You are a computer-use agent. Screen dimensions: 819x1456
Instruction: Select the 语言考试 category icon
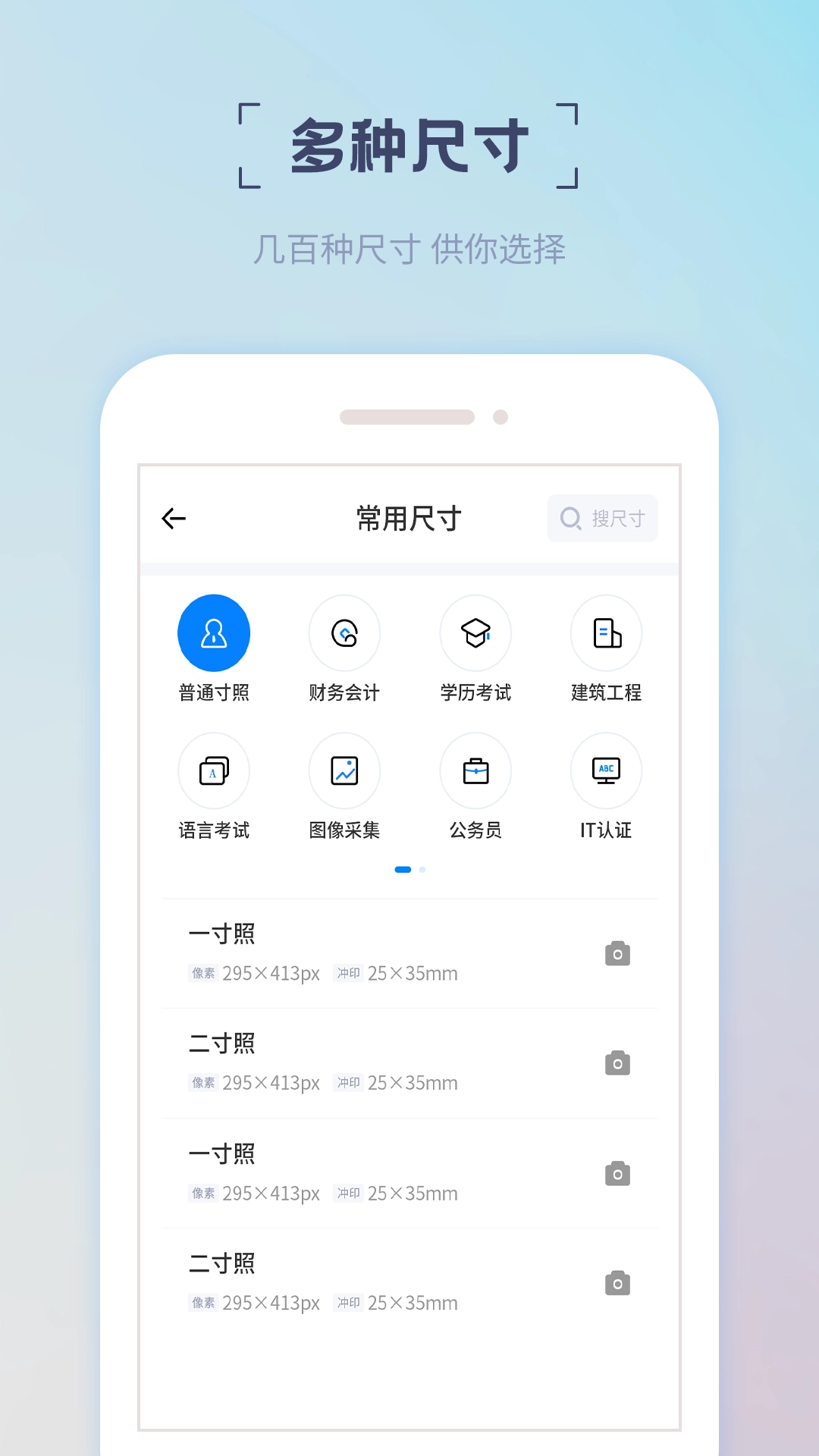pos(214,770)
